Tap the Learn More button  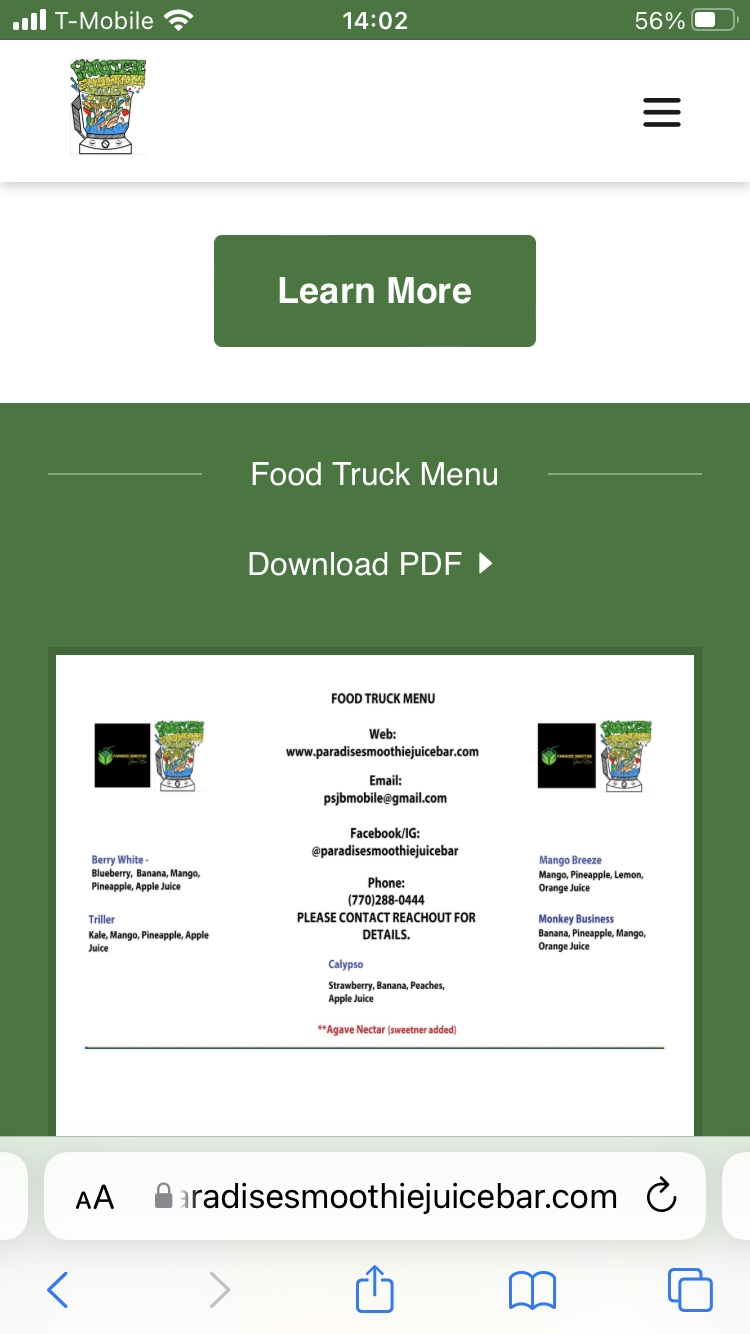[x=375, y=291]
